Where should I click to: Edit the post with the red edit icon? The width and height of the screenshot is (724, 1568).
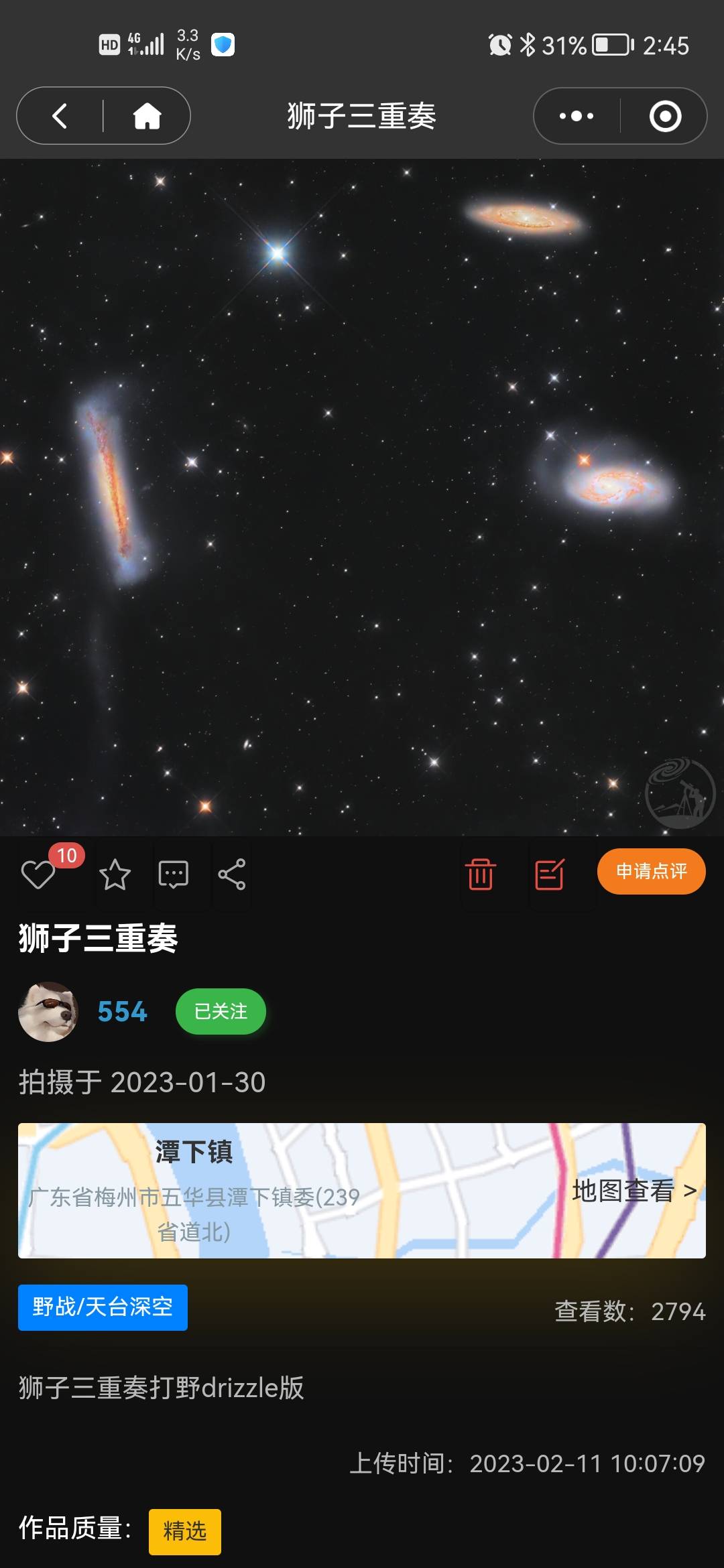[550, 873]
